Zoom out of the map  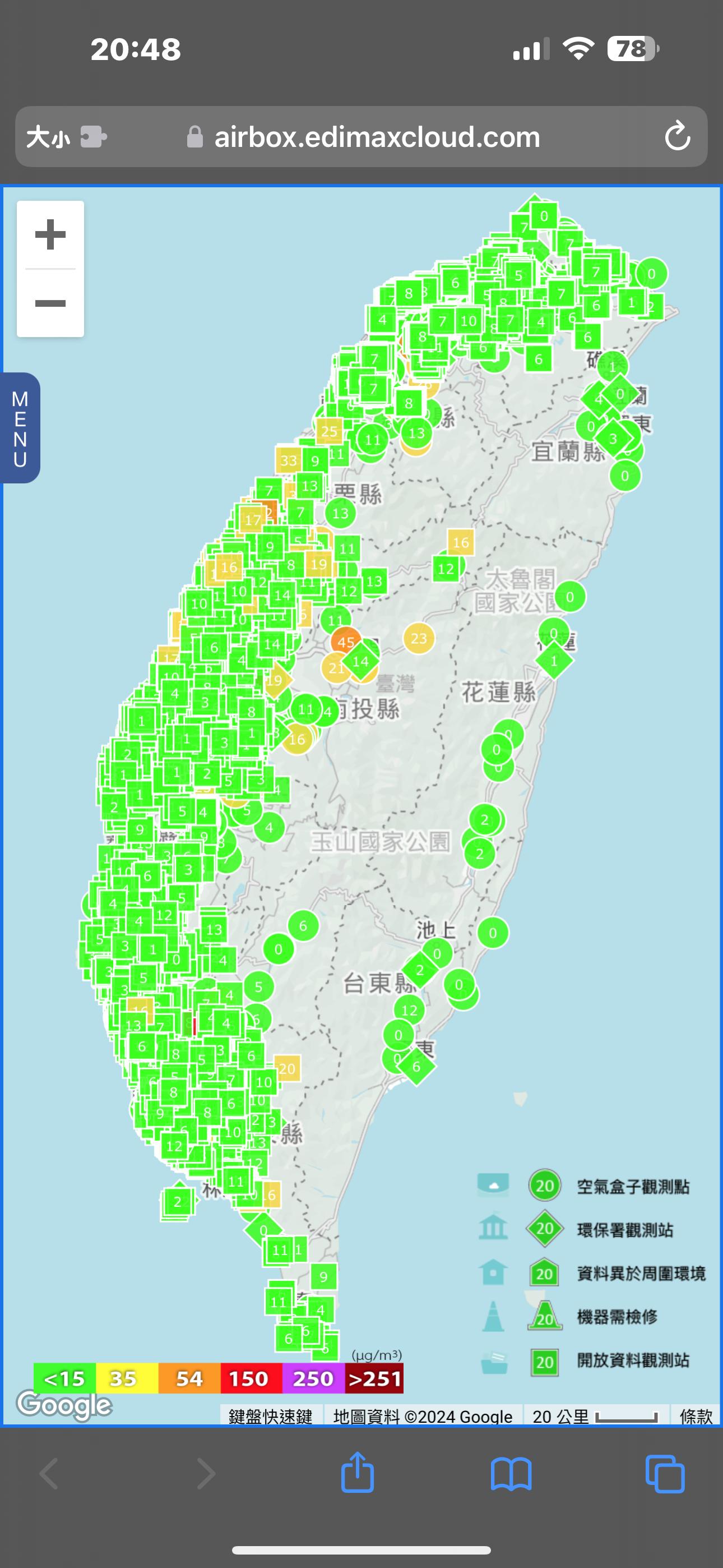(50, 303)
